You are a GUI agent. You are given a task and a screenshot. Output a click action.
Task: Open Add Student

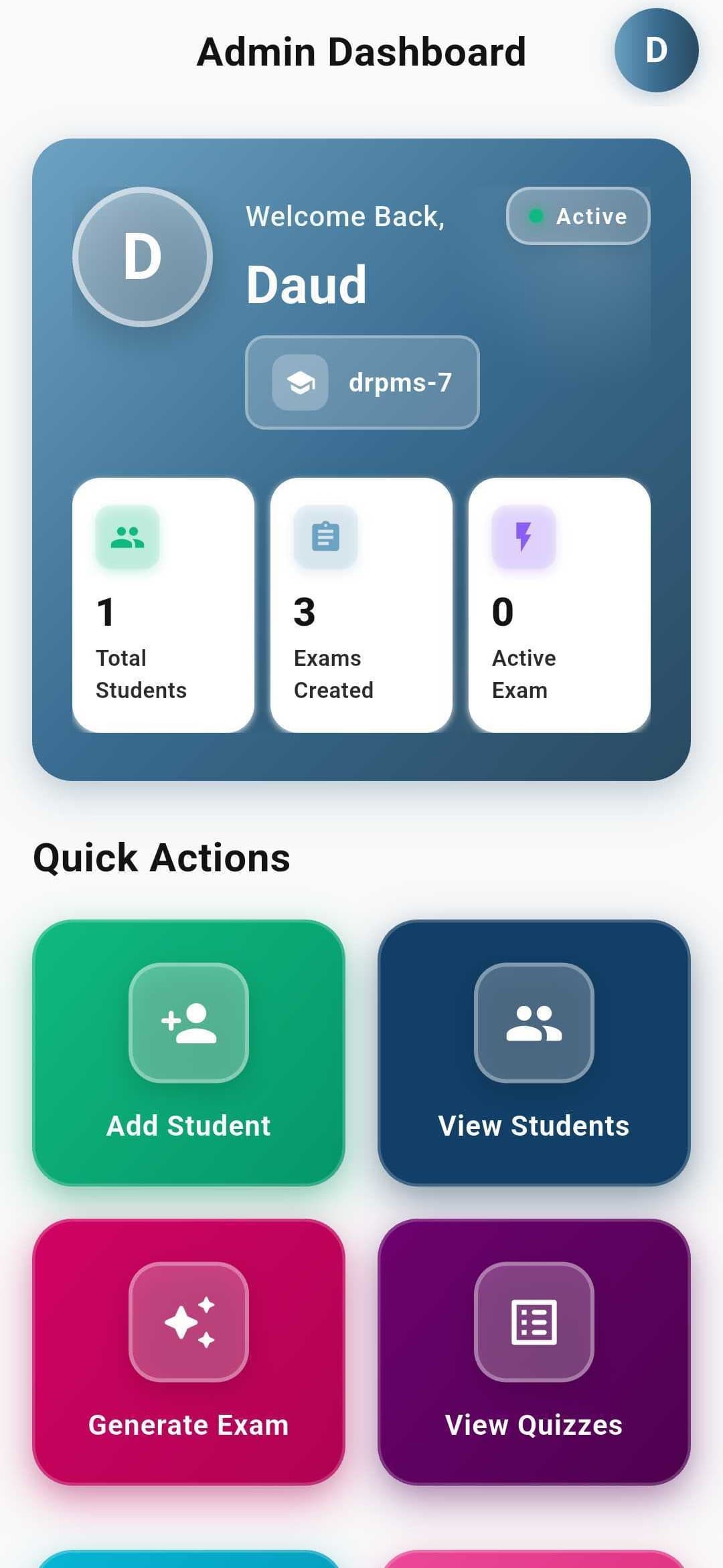[189, 1051]
